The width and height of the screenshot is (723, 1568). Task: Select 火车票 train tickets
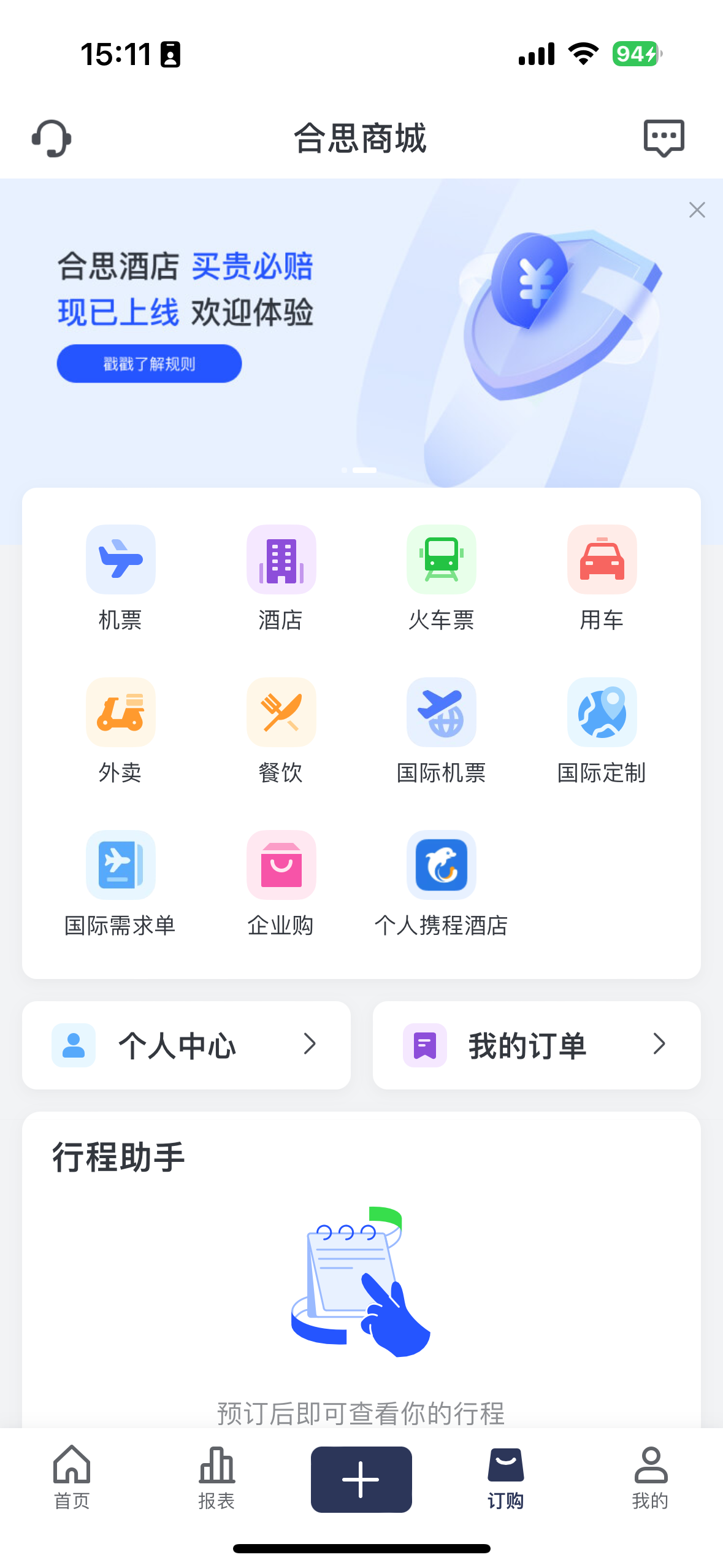point(442,577)
